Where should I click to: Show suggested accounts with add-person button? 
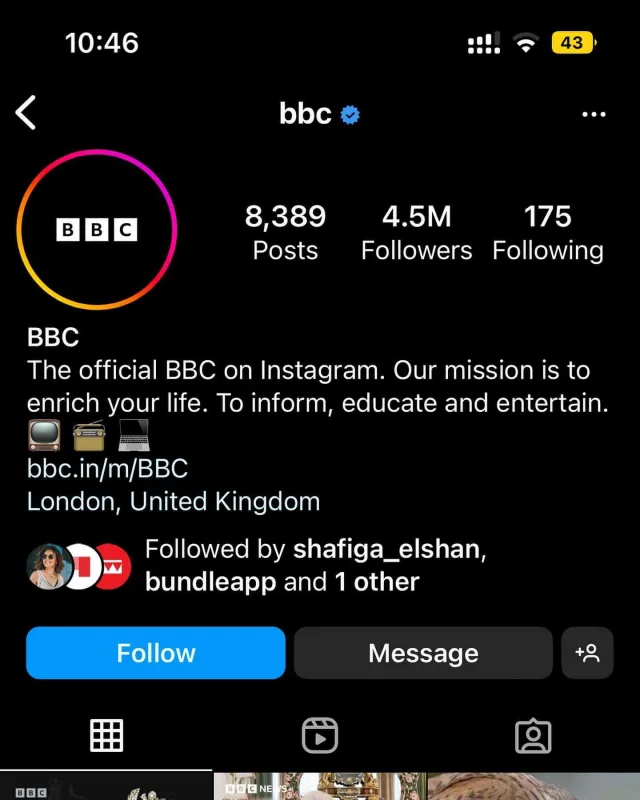tap(587, 653)
